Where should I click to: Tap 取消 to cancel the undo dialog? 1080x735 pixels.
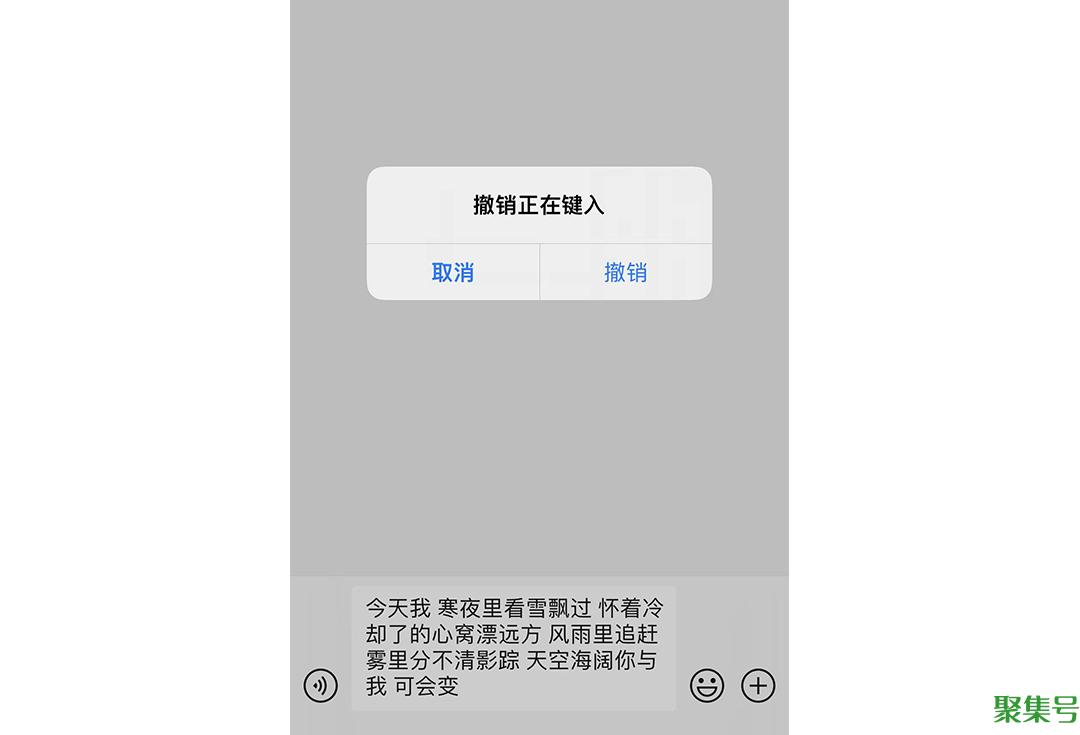click(x=453, y=272)
